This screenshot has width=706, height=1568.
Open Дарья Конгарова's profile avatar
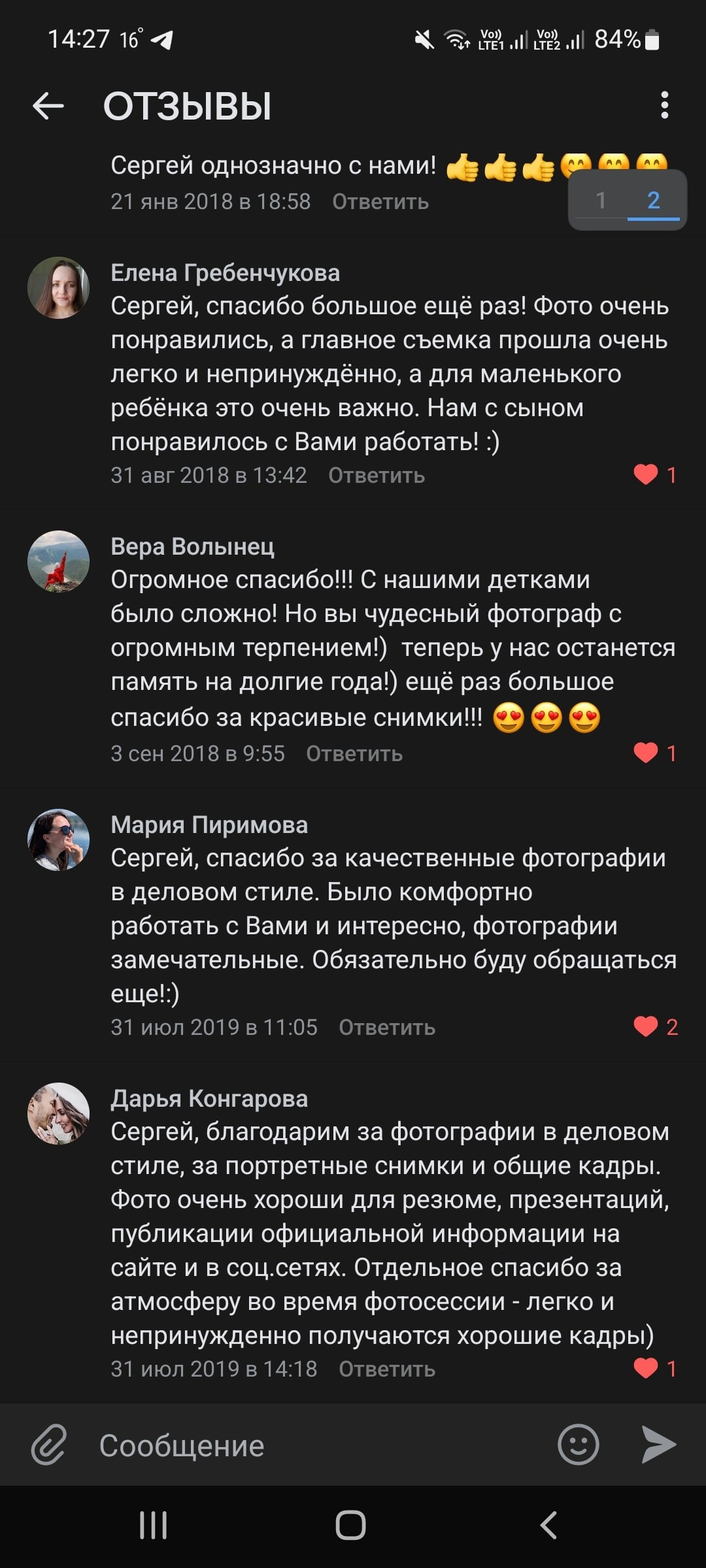[x=58, y=1112]
